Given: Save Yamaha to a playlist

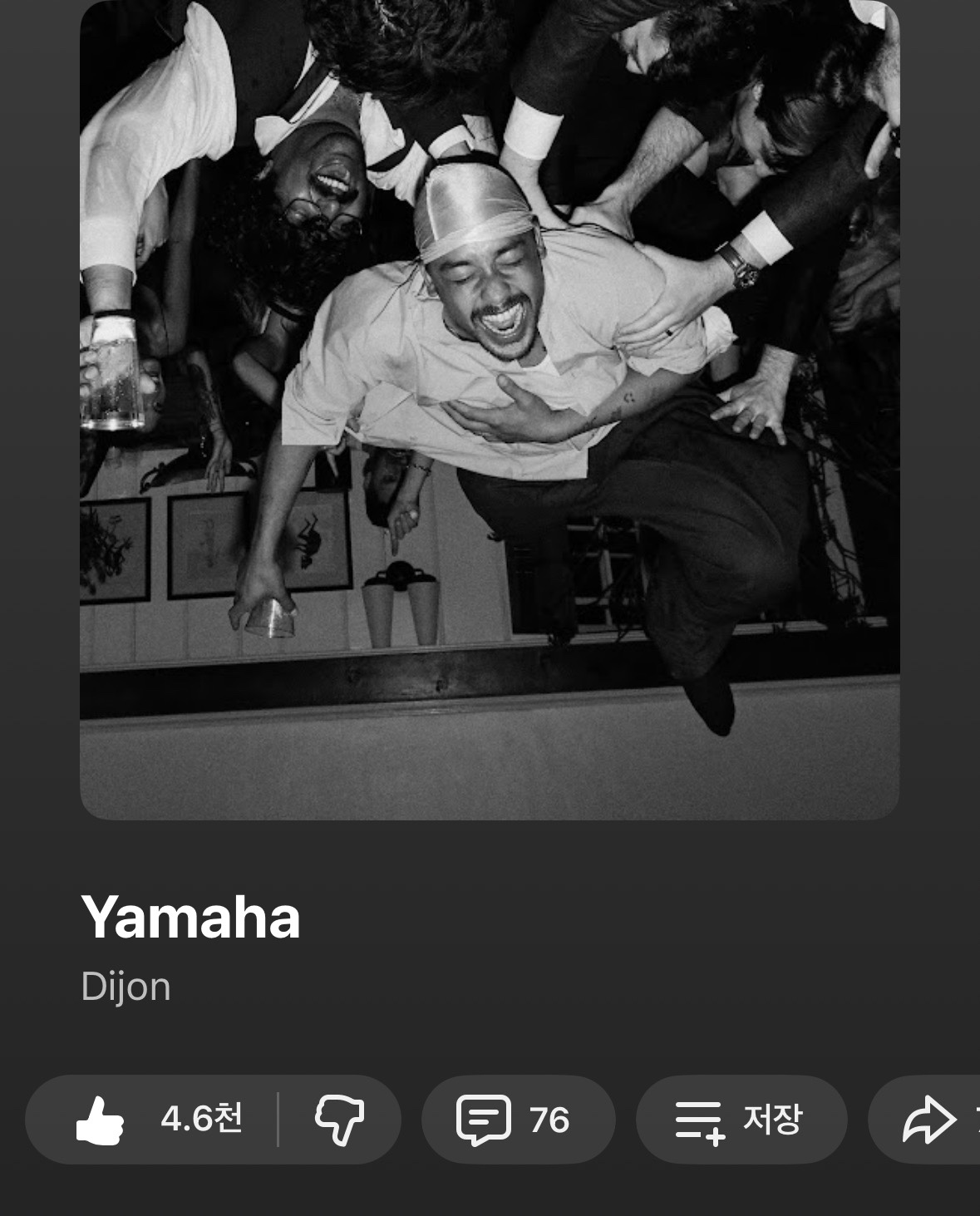Looking at the screenshot, I should pyautogui.click(x=740, y=1120).
